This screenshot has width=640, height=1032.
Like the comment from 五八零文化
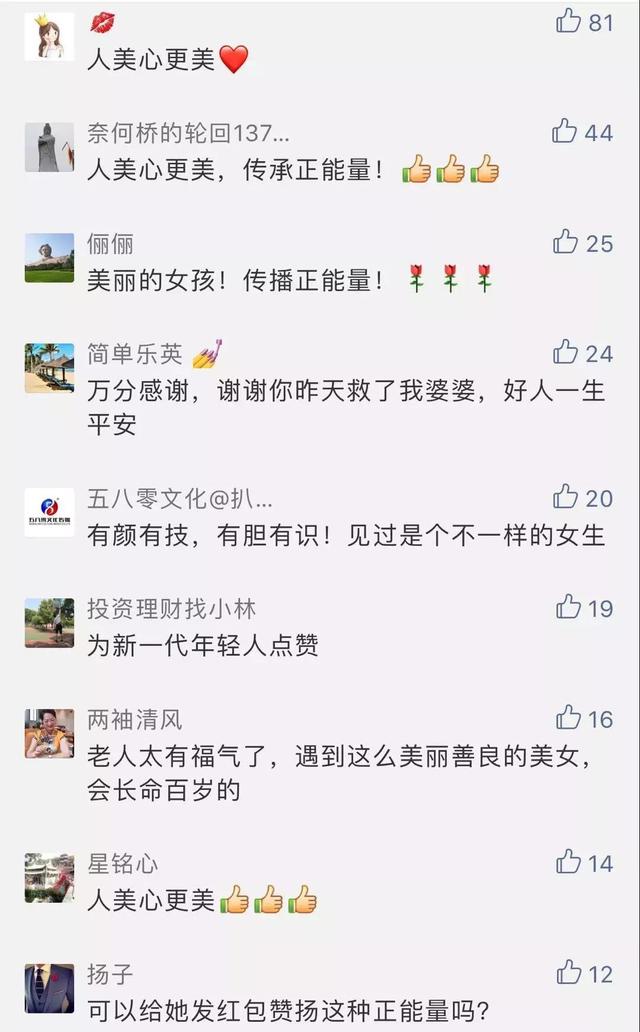(566, 496)
